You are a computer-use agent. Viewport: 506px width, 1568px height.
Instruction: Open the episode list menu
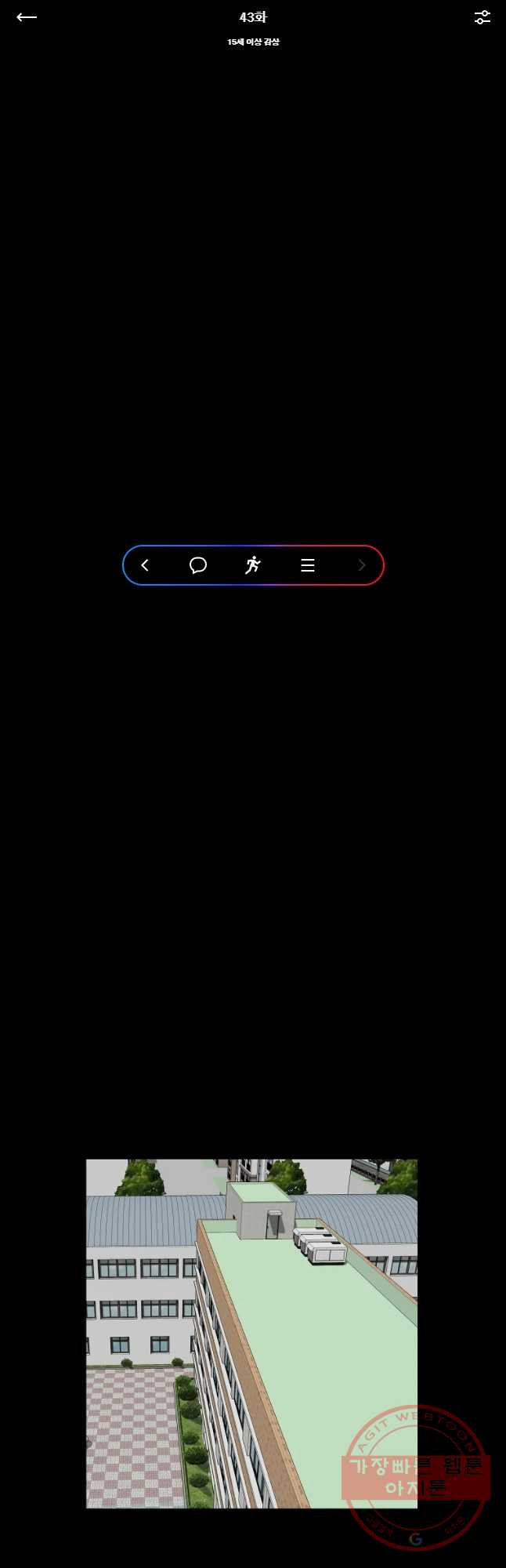(308, 565)
